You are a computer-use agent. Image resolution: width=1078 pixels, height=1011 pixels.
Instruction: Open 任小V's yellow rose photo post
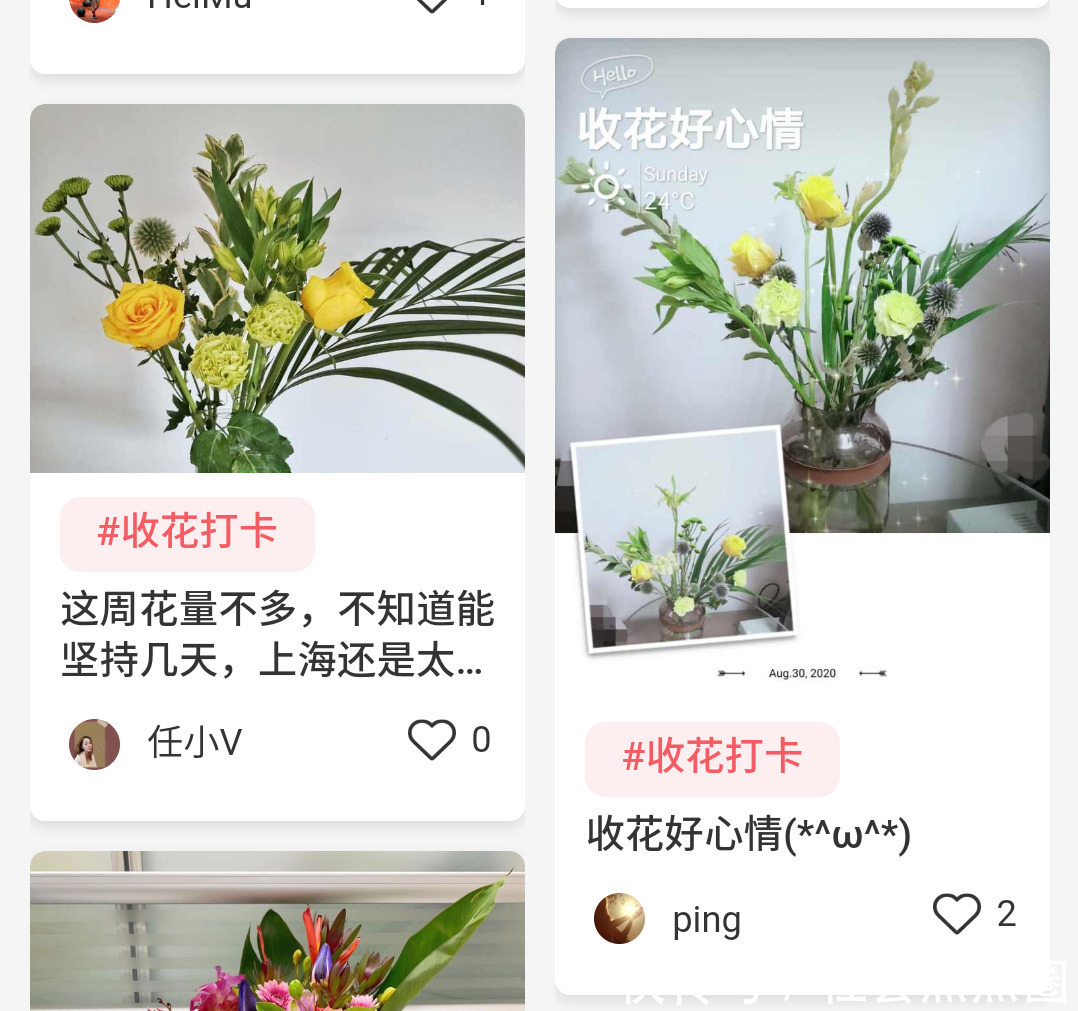[277, 288]
